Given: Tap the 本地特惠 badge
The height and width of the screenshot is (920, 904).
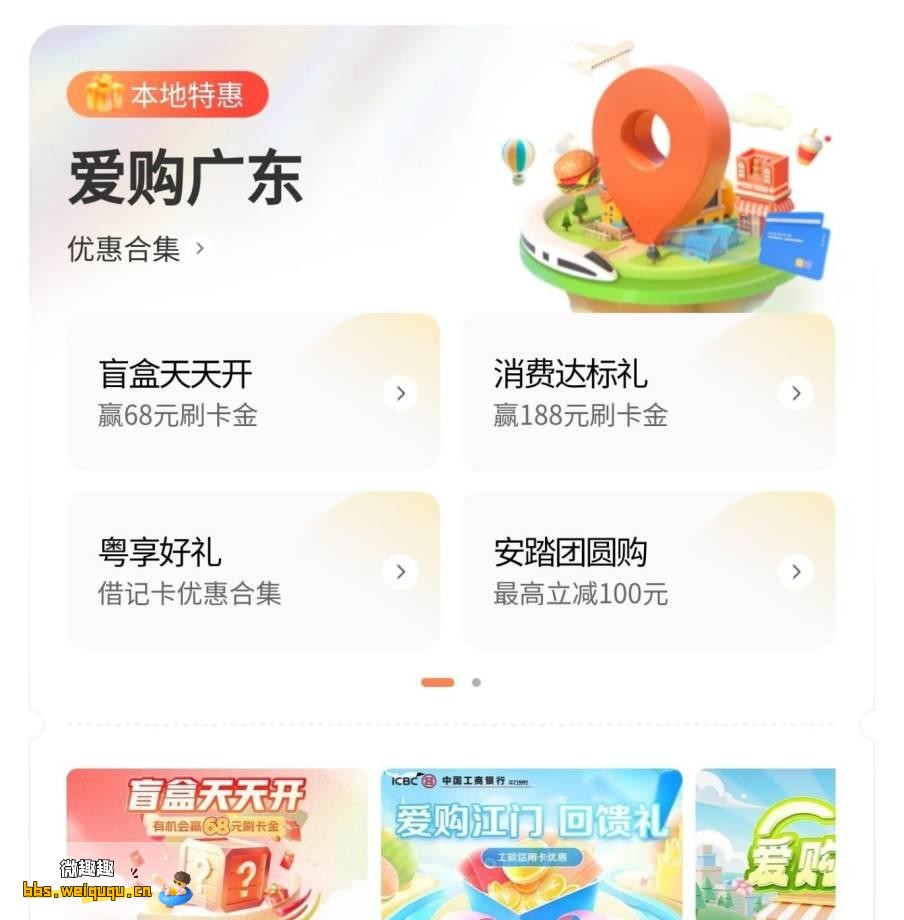Looking at the screenshot, I should pyautogui.click(x=168, y=95).
